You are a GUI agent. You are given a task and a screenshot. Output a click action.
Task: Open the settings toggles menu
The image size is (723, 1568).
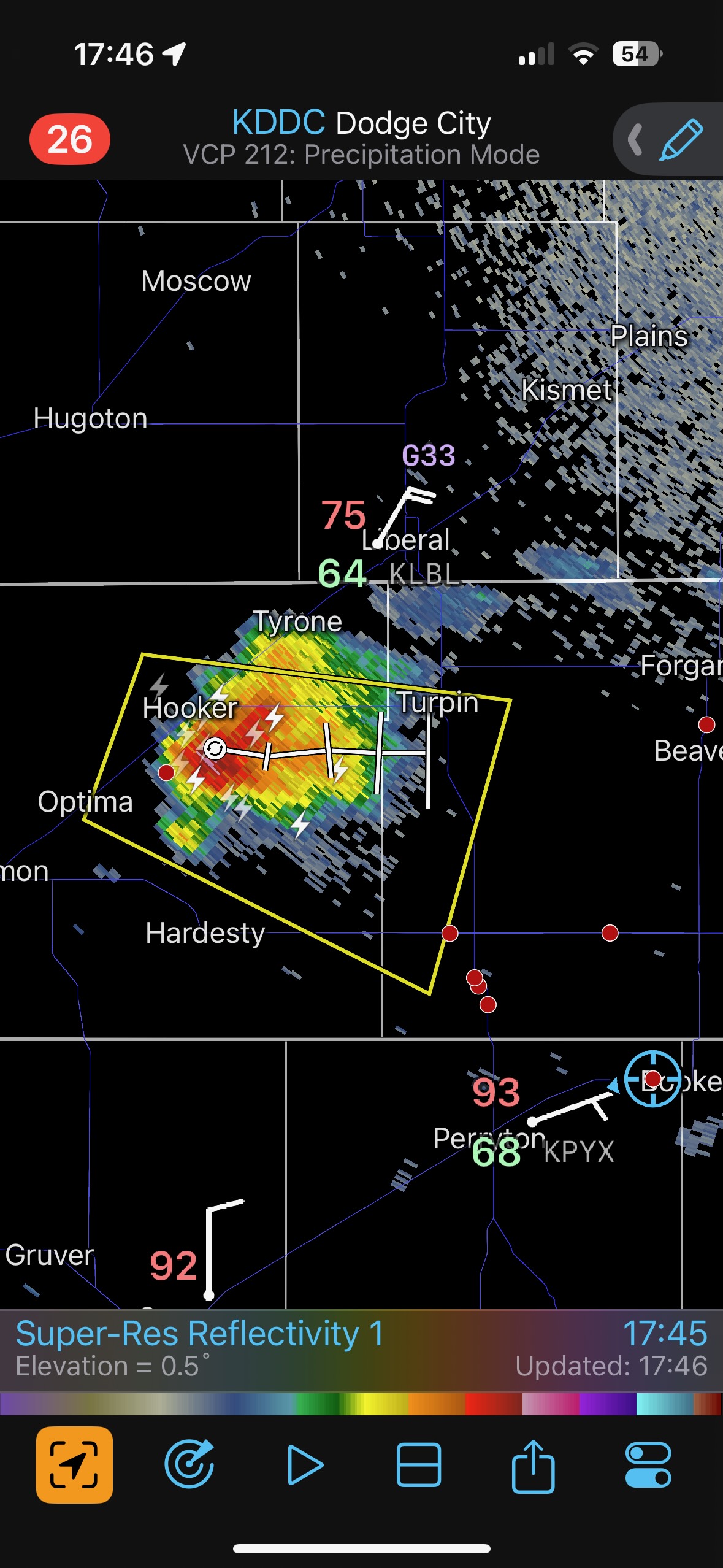[x=648, y=1465]
